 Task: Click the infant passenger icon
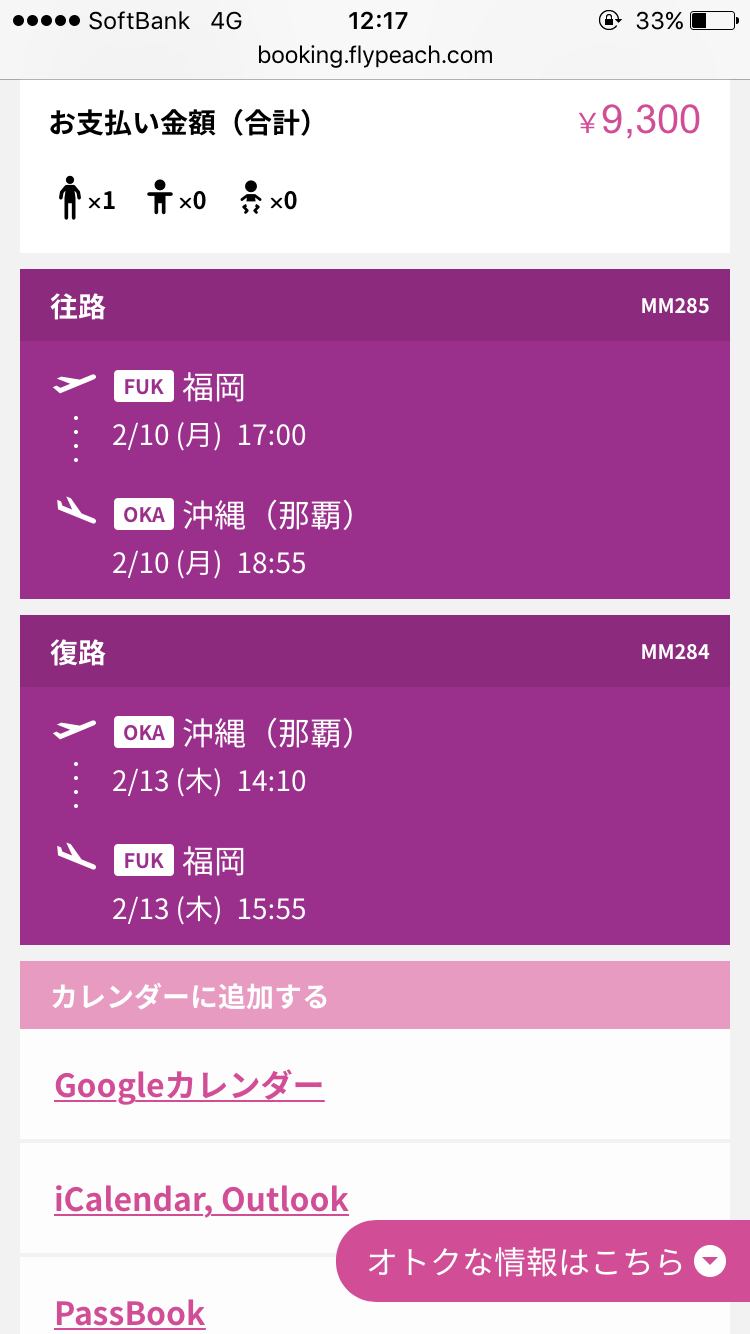(250, 198)
